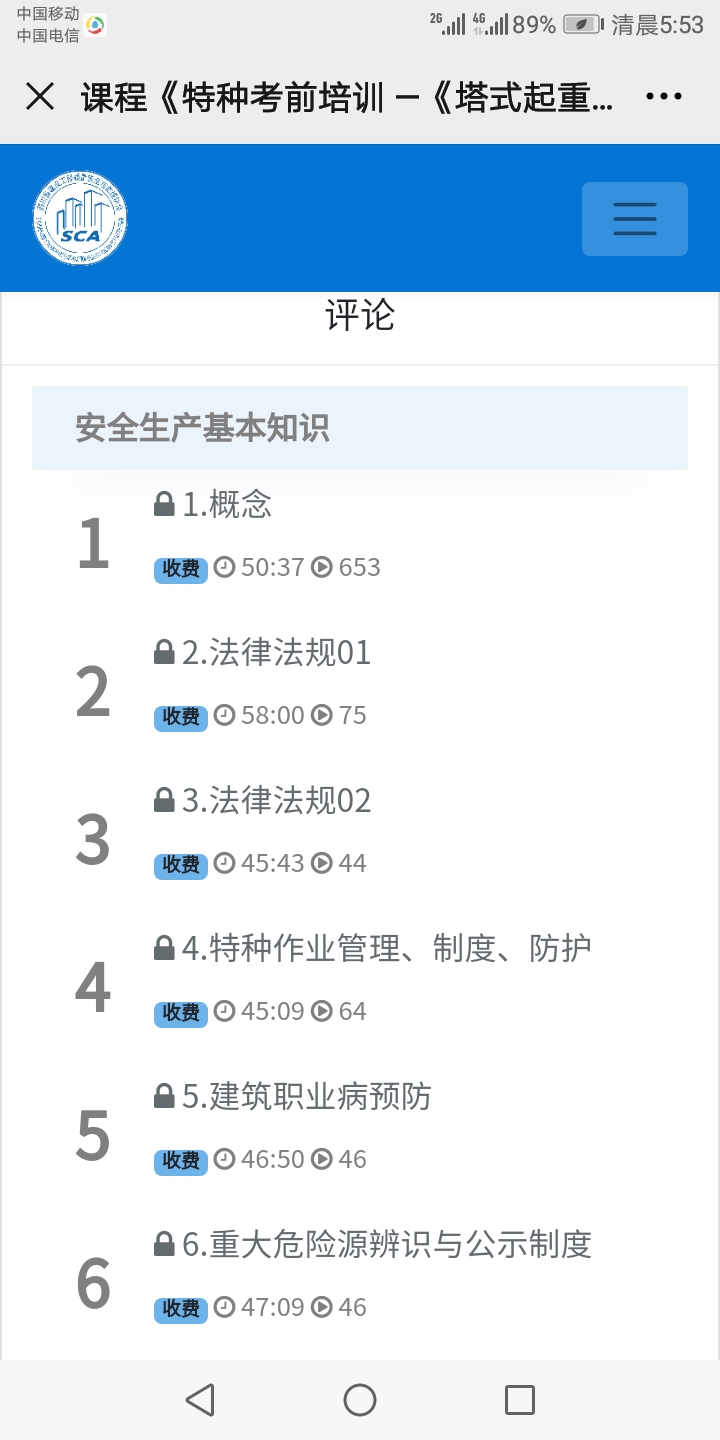Image resolution: width=720 pixels, height=1440 pixels.
Task: Close the course webpage
Action: [x=40, y=97]
